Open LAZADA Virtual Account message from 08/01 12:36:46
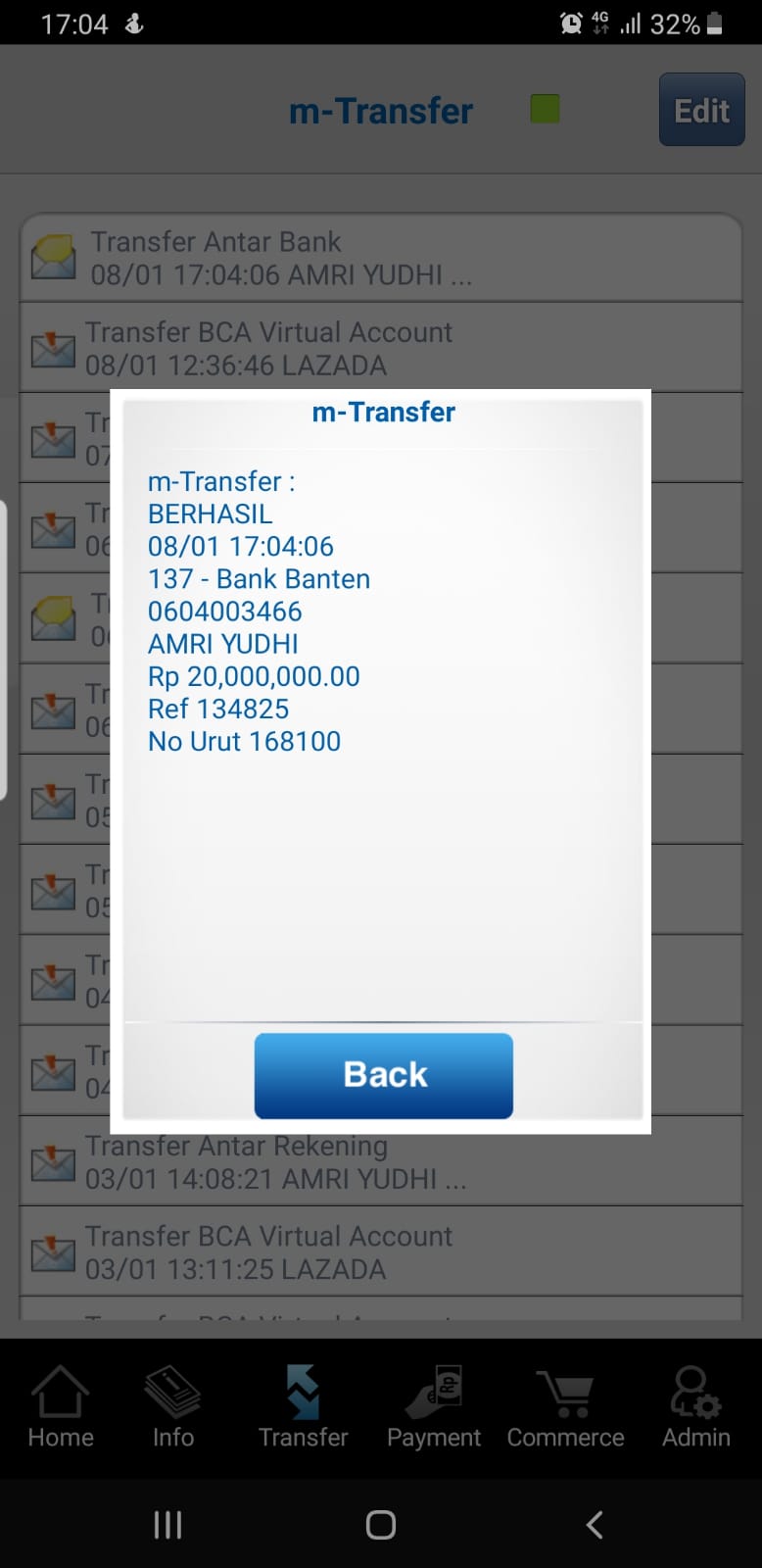The height and width of the screenshot is (1568, 762). point(380,348)
